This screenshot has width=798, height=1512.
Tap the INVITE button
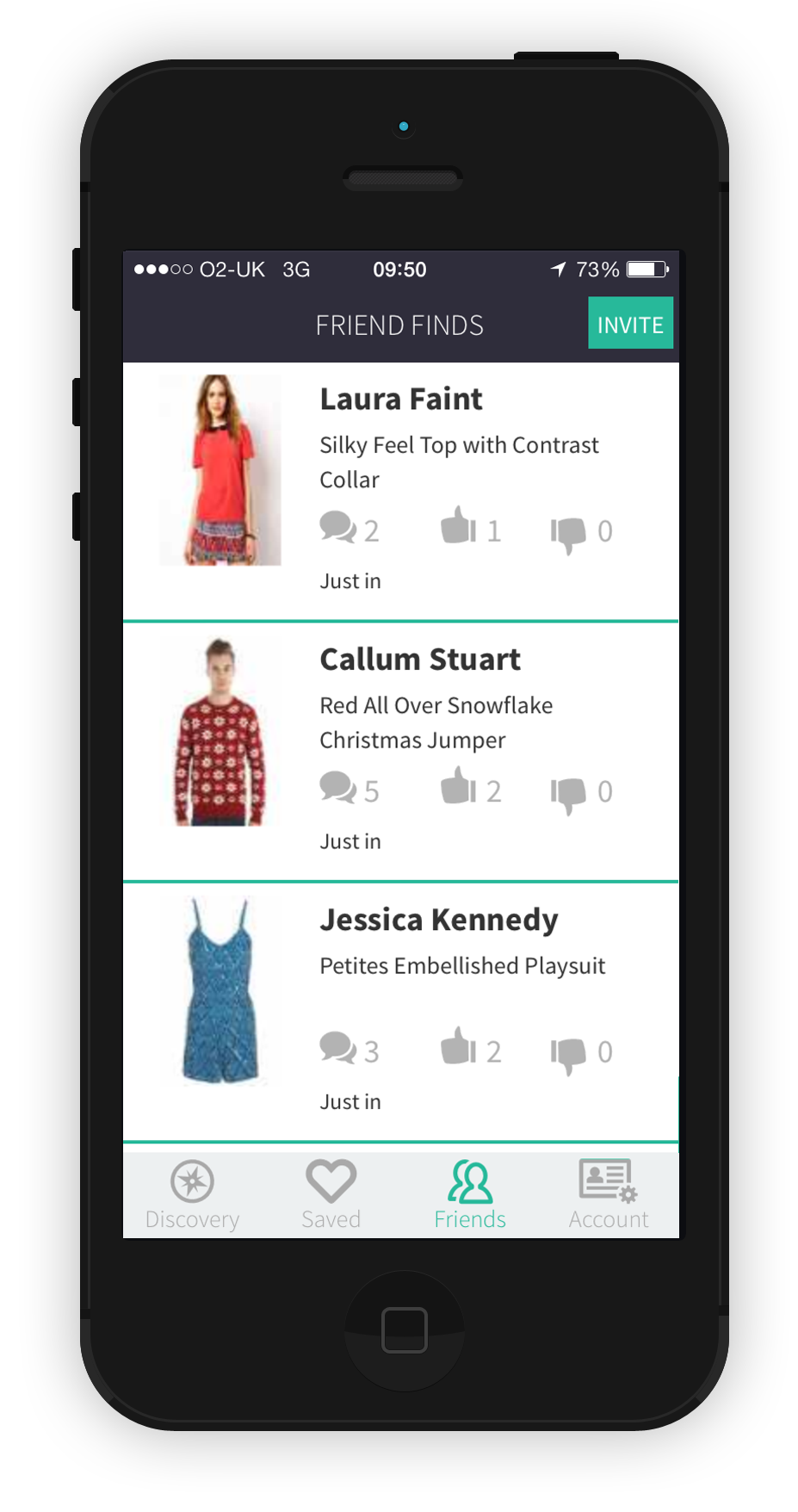[x=630, y=324]
